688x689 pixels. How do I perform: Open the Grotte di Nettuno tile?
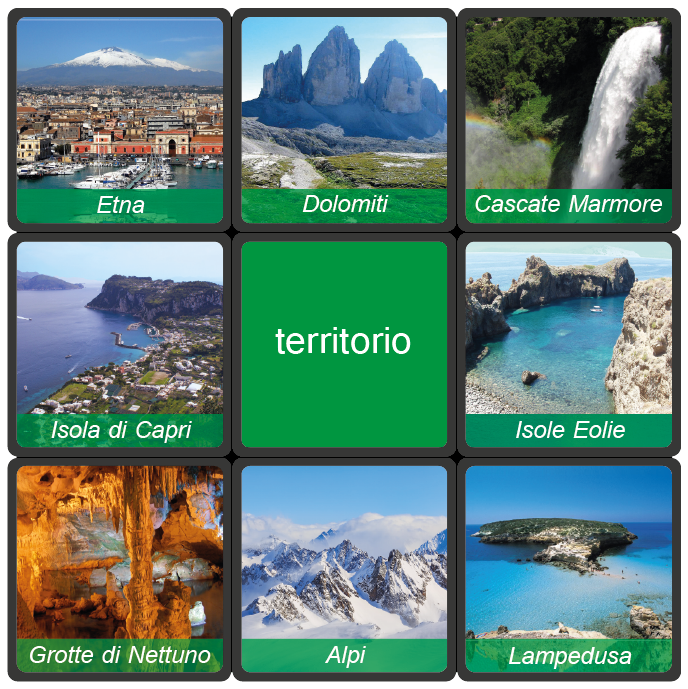pos(120,568)
